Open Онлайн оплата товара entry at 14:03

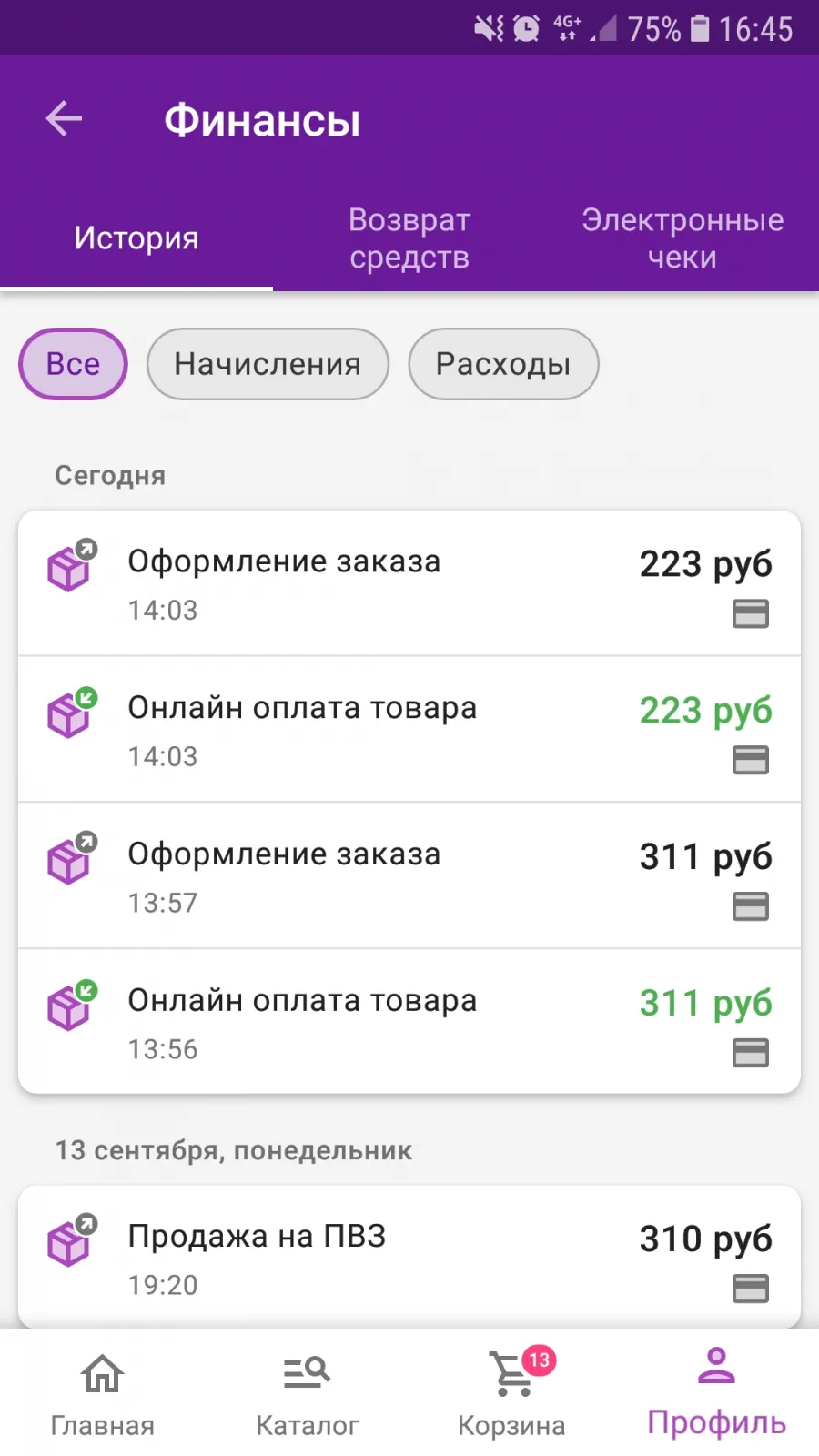tap(409, 729)
